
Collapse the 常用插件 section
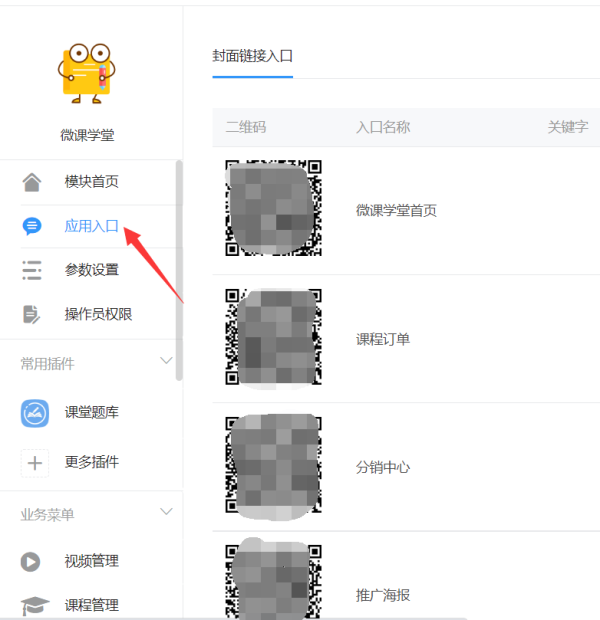click(x=167, y=361)
